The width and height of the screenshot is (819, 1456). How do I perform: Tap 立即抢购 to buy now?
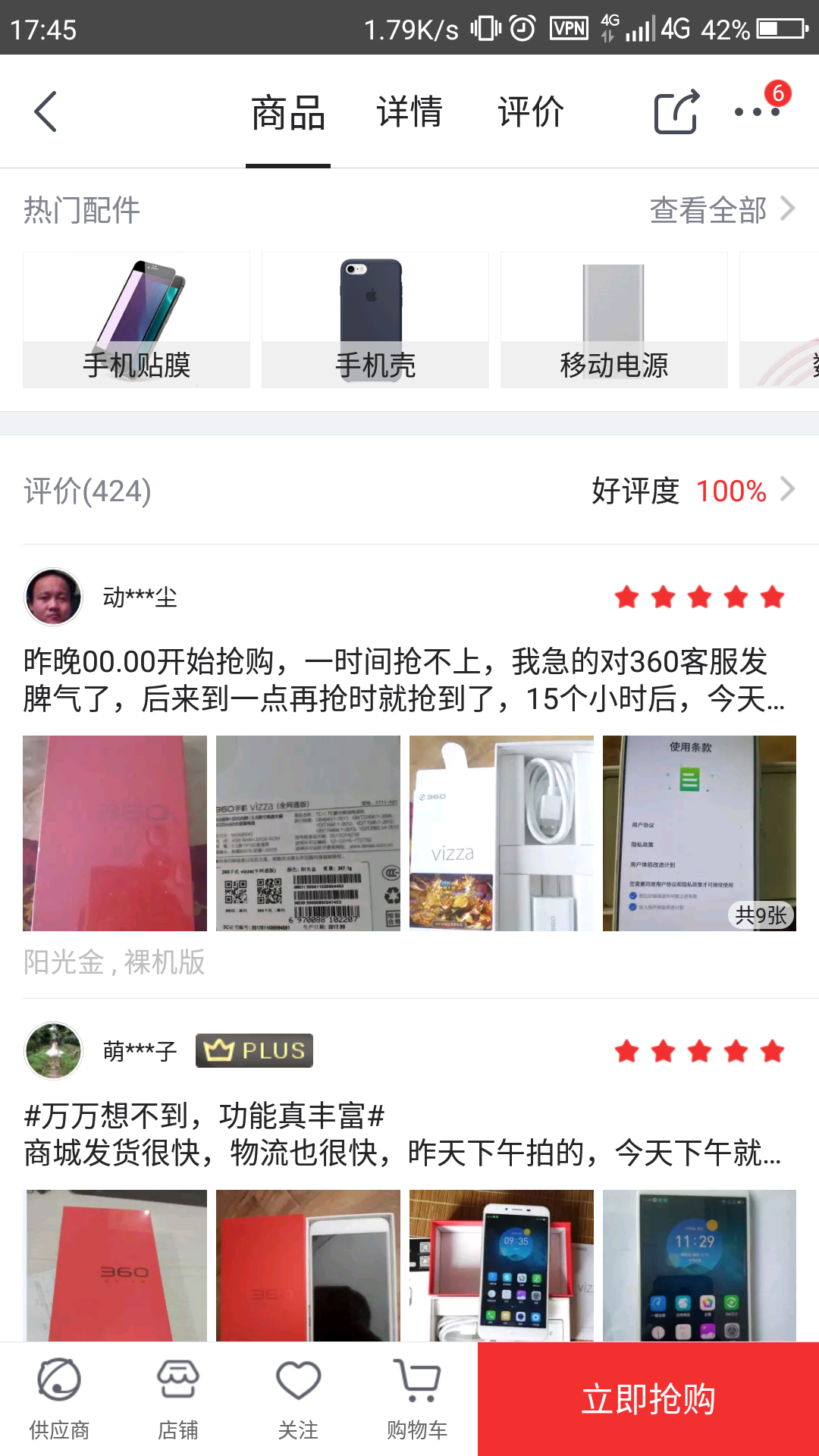click(648, 1399)
